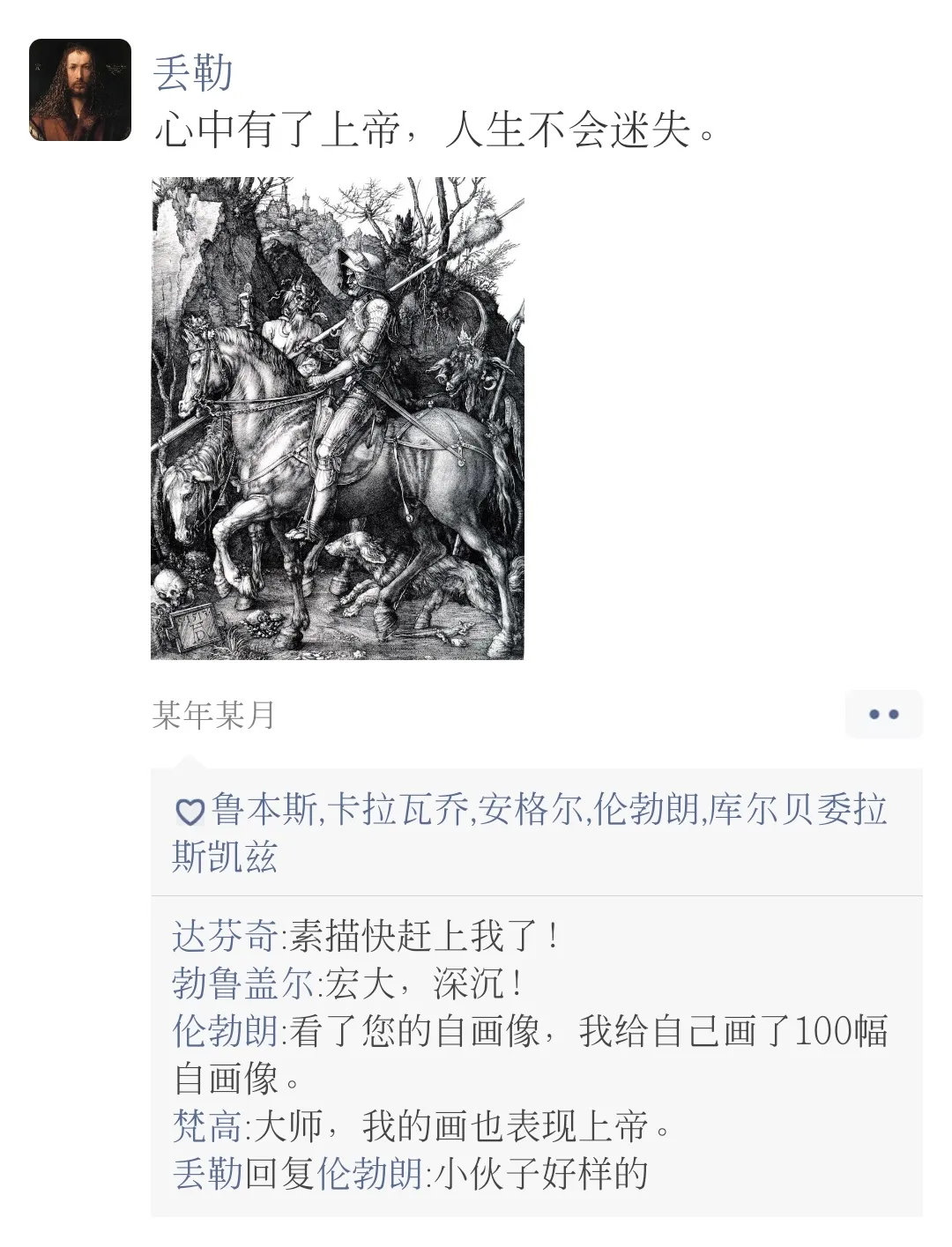Tap commenter name 达芬奇
952x1247 pixels.
[225, 936]
